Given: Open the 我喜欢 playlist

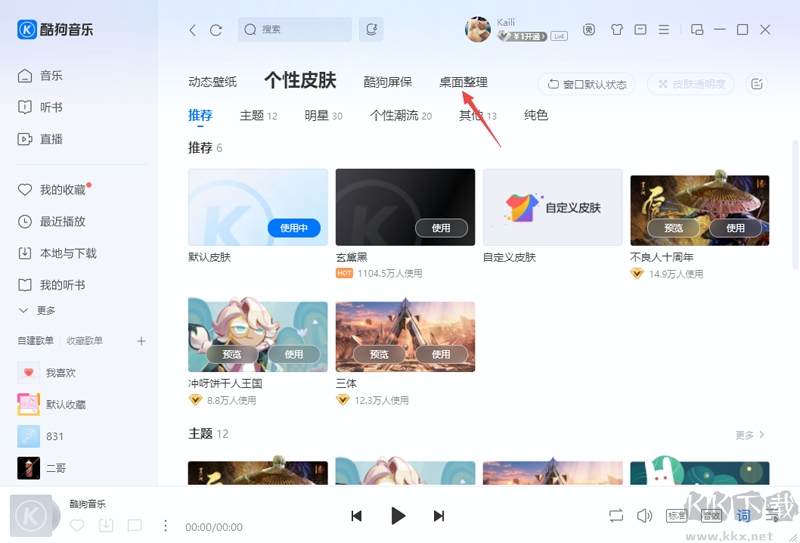Looking at the screenshot, I should coord(60,373).
